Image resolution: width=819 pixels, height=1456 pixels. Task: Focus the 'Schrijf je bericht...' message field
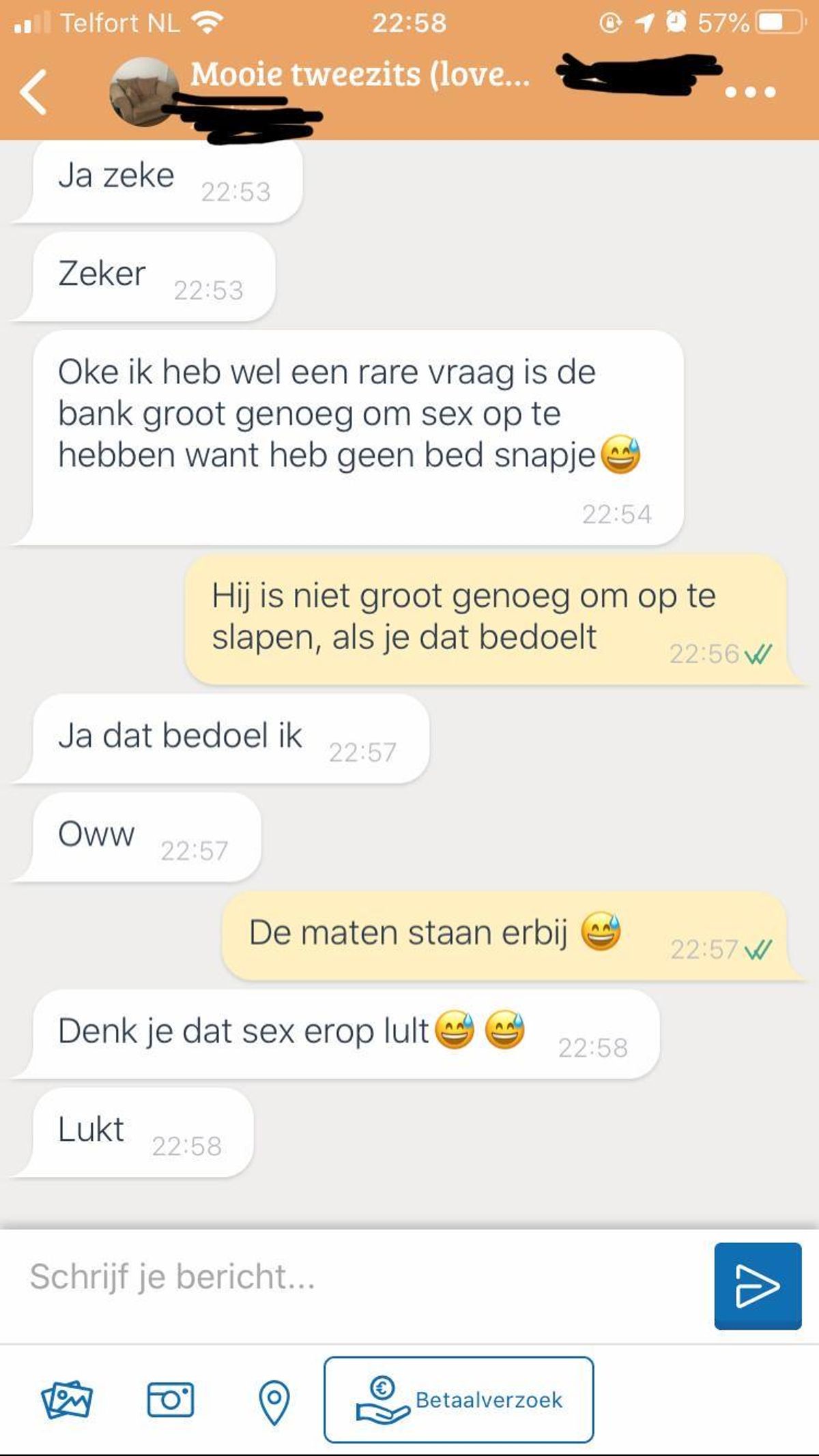pos(355,1277)
